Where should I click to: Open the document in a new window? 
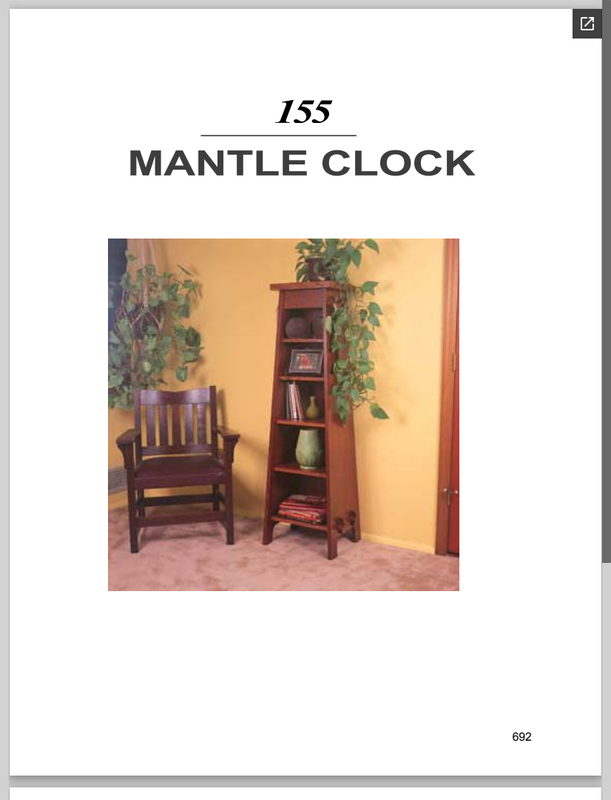(587, 24)
